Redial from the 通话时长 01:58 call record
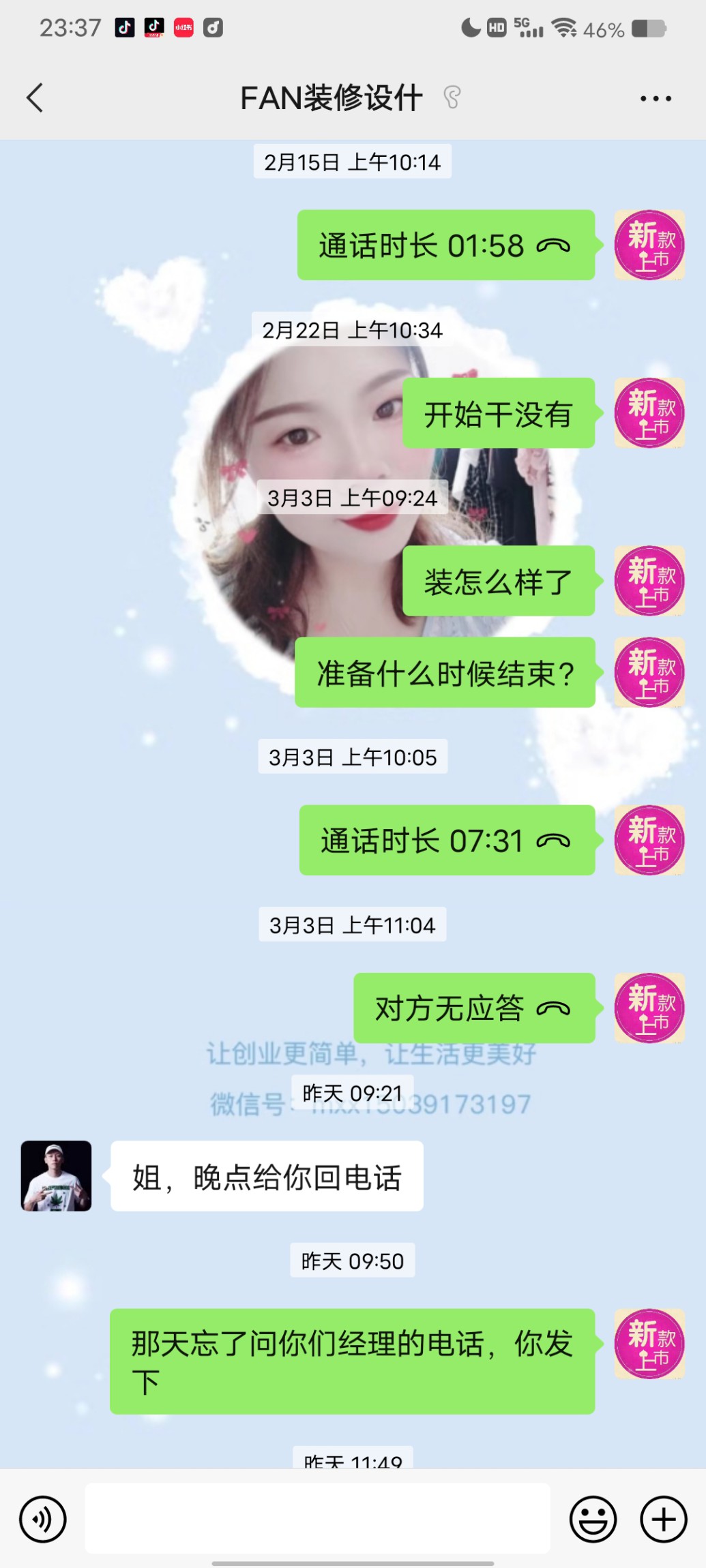This screenshot has height=1568, width=706. 445,245
